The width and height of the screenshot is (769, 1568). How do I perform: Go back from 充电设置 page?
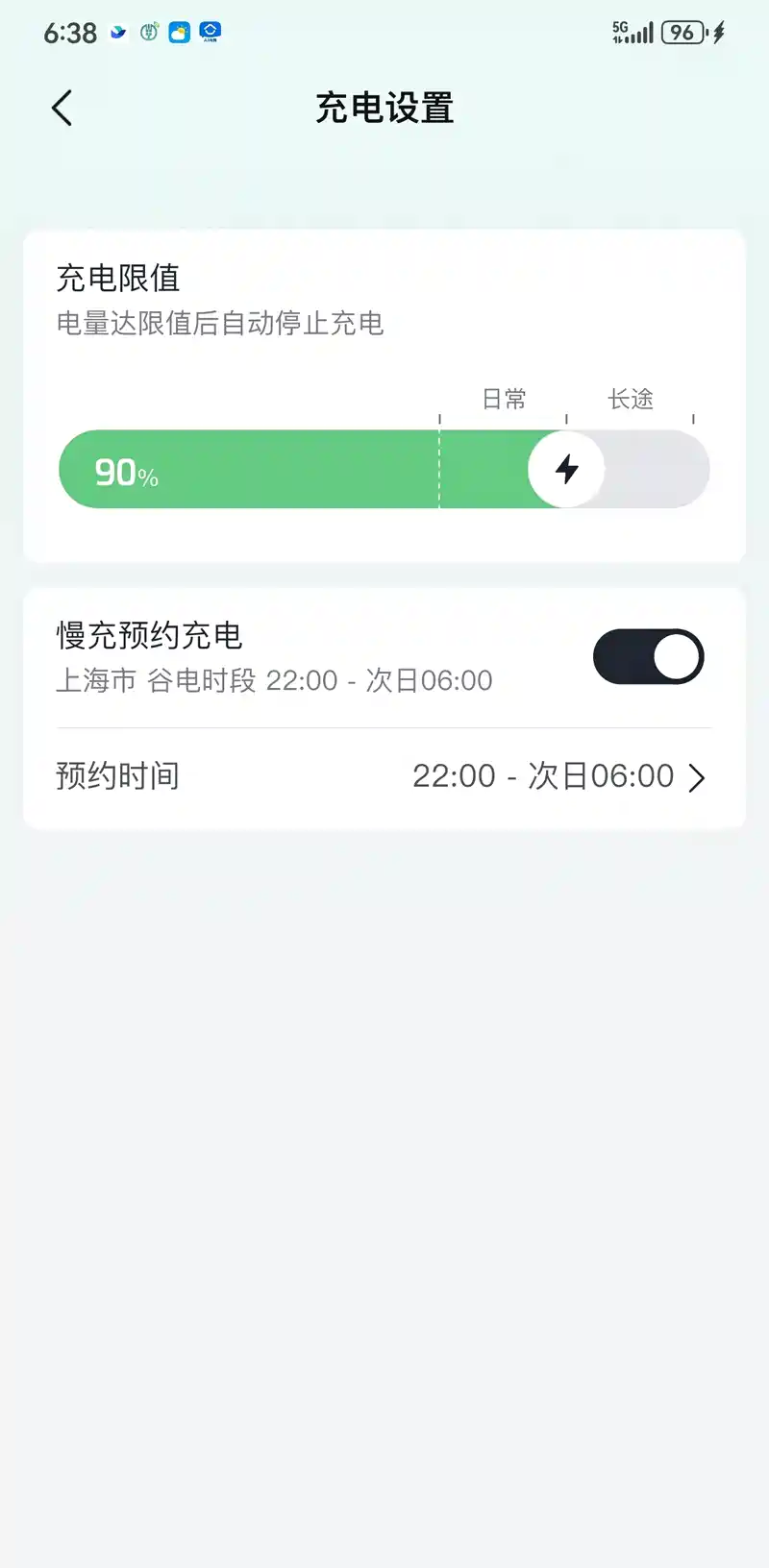[x=62, y=109]
